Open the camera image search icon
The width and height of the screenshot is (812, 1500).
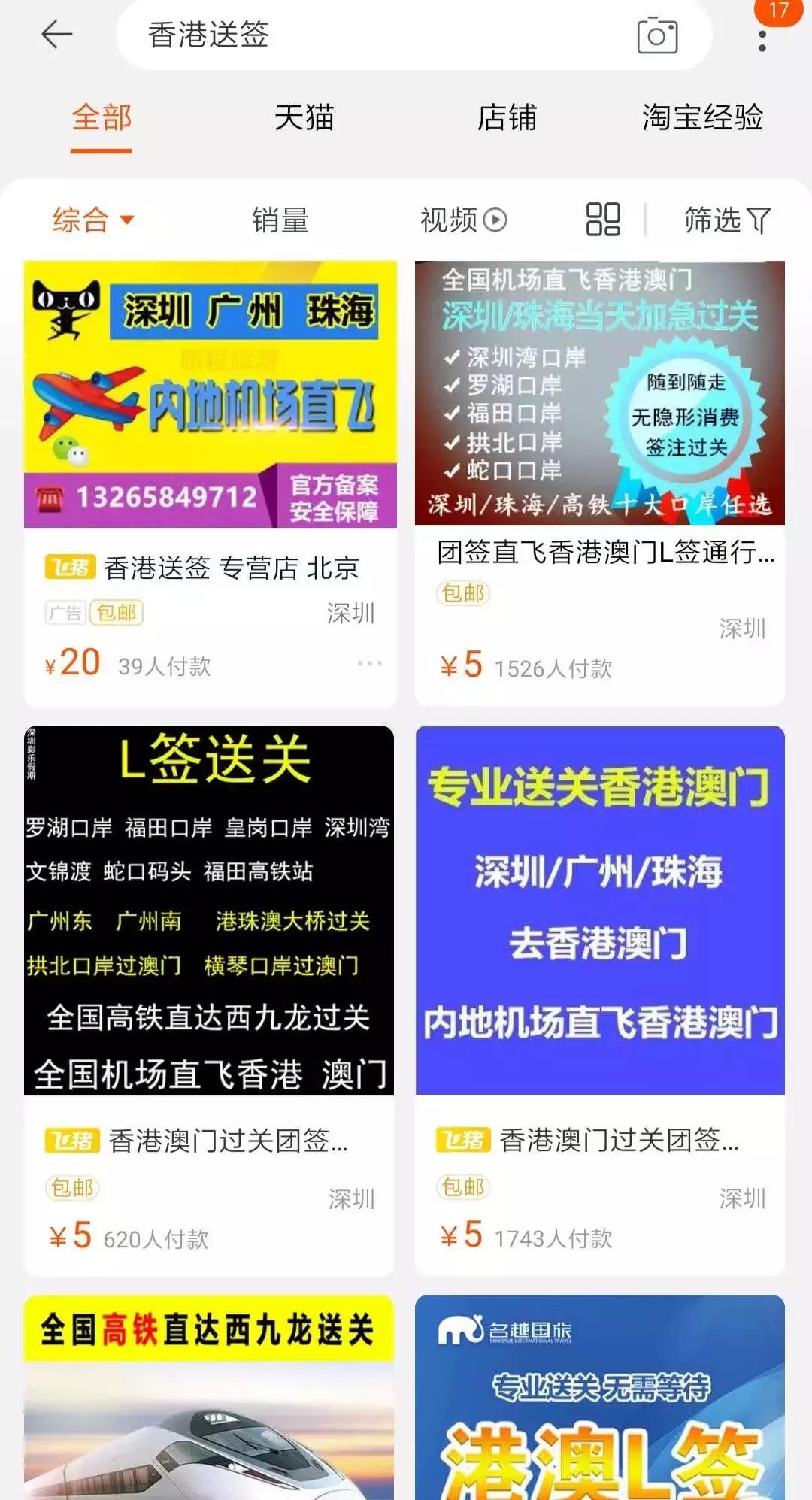click(x=658, y=36)
